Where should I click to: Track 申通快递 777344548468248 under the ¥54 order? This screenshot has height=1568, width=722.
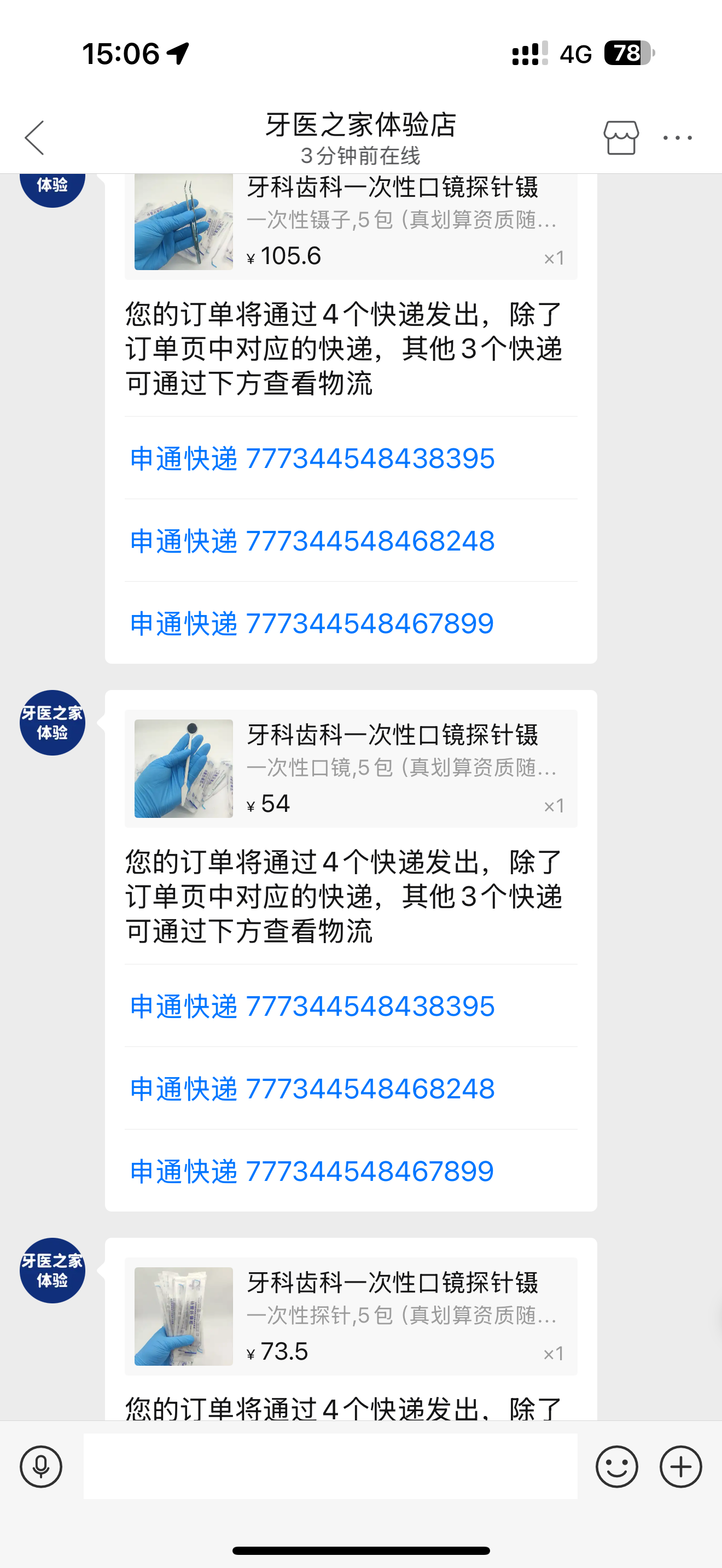[312, 1089]
